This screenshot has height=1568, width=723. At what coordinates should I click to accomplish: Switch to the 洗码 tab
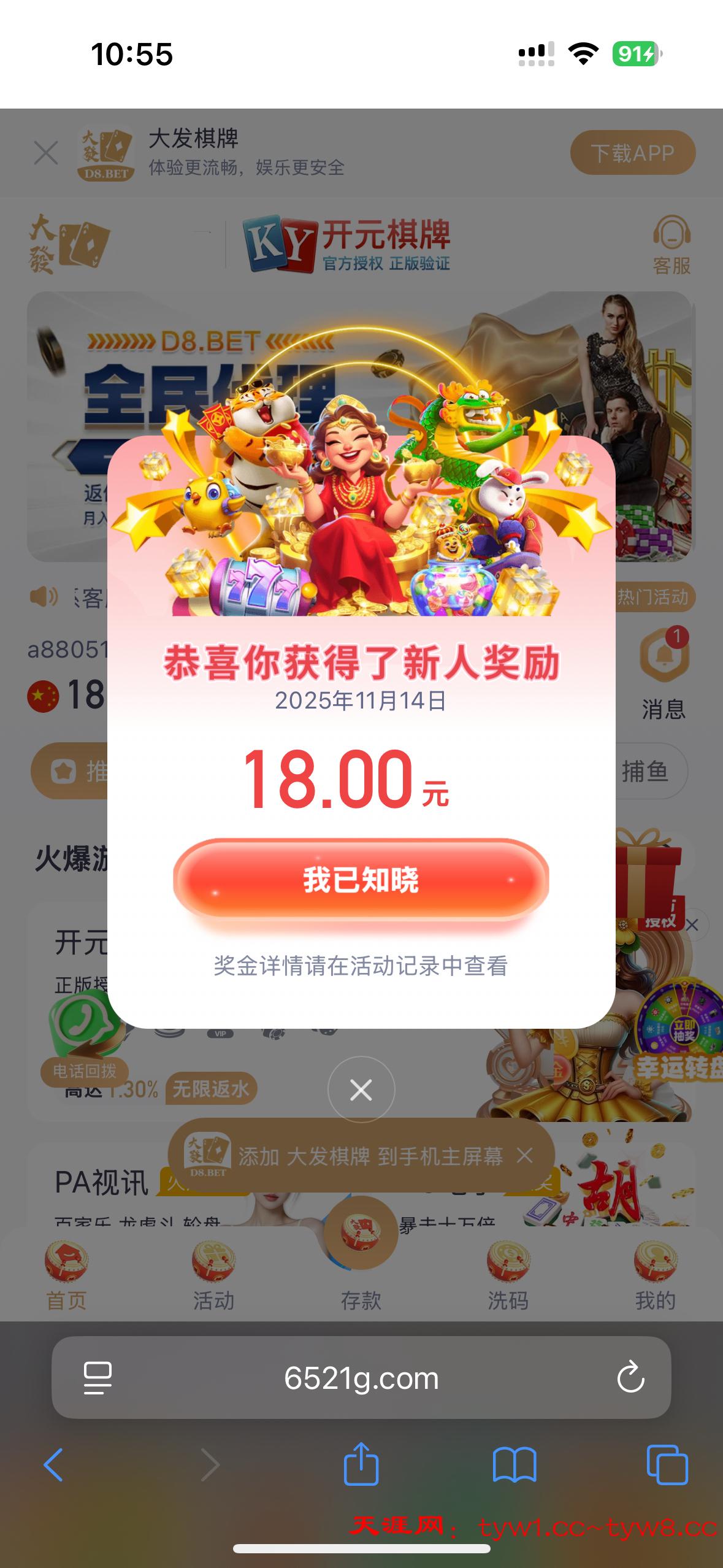click(508, 1276)
